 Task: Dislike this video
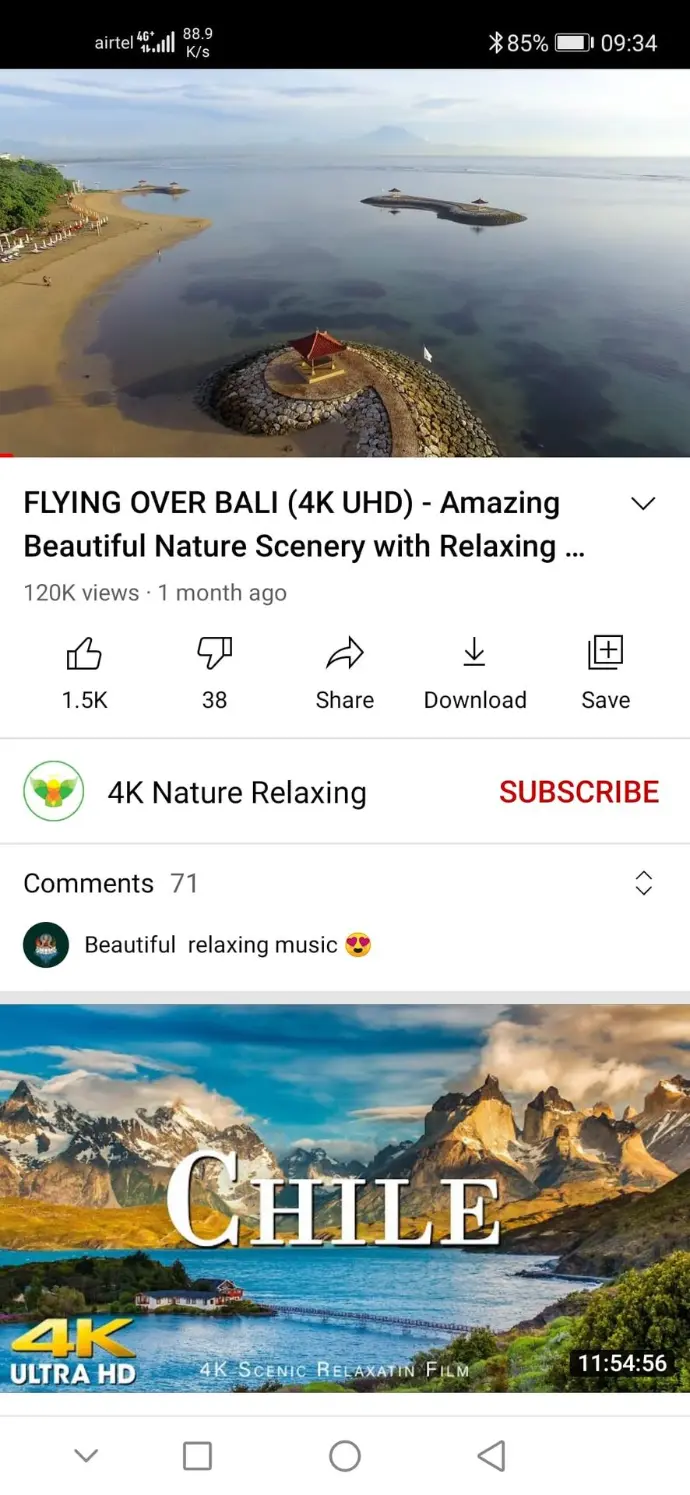pyautogui.click(x=214, y=655)
